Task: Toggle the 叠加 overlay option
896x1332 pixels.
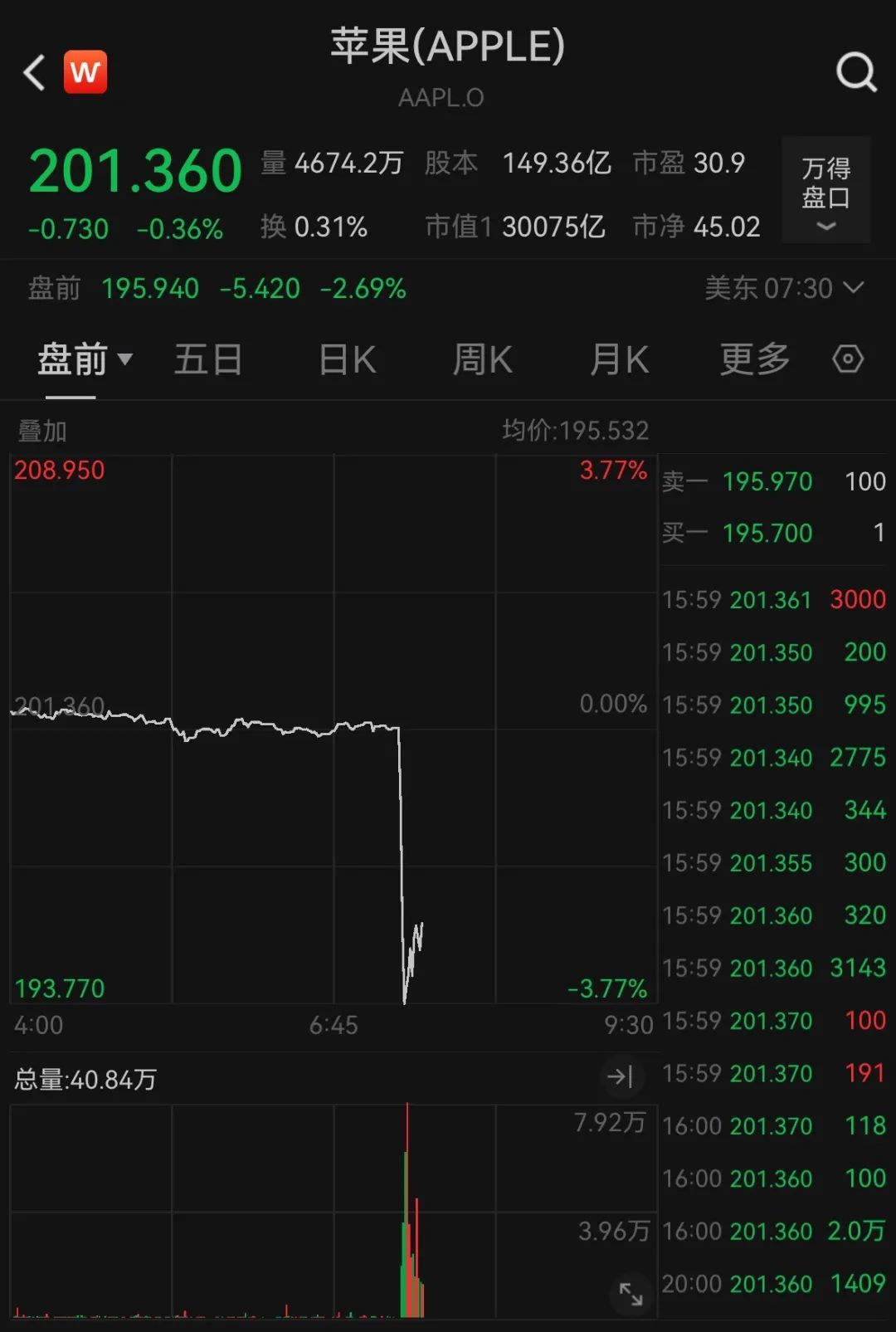Action: click(x=41, y=431)
